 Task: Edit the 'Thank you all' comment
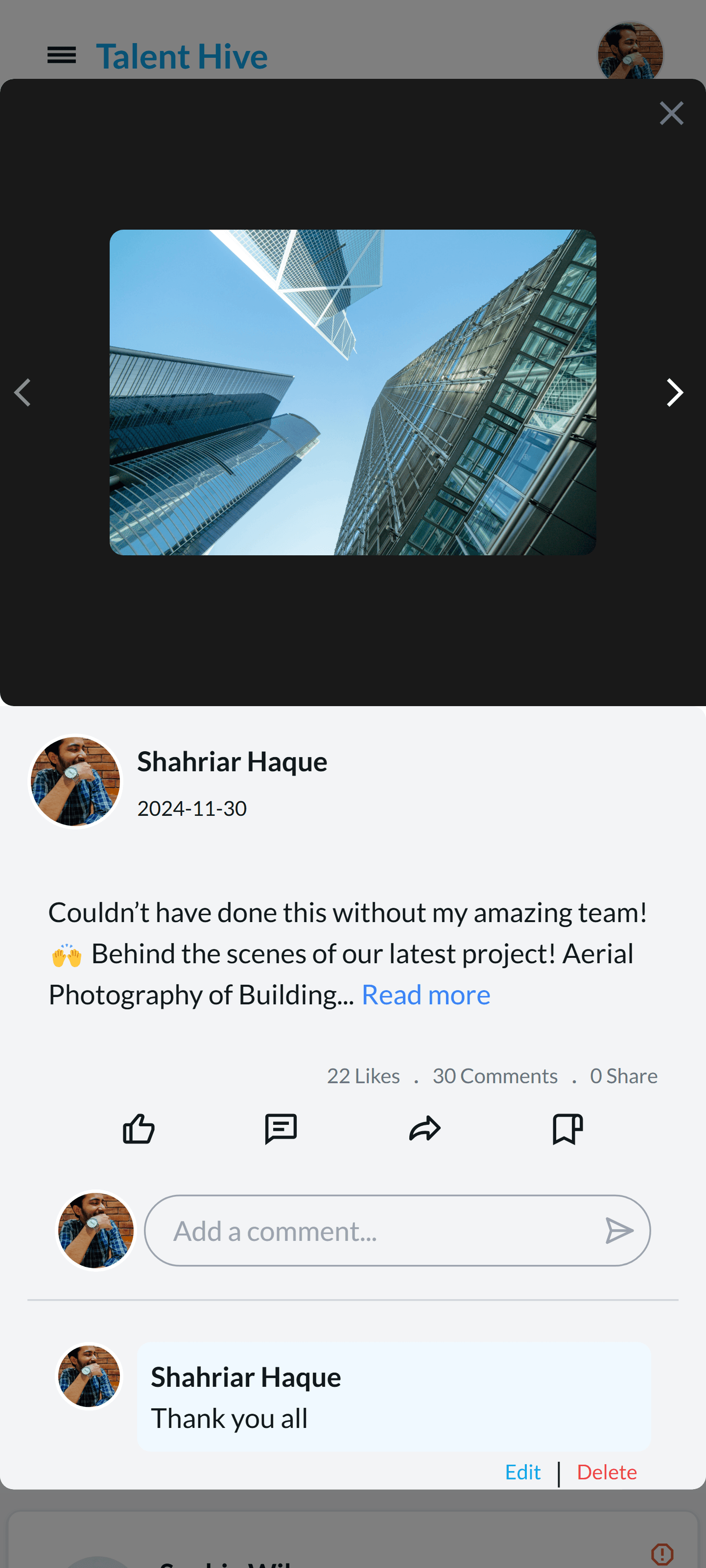click(x=522, y=1472)
